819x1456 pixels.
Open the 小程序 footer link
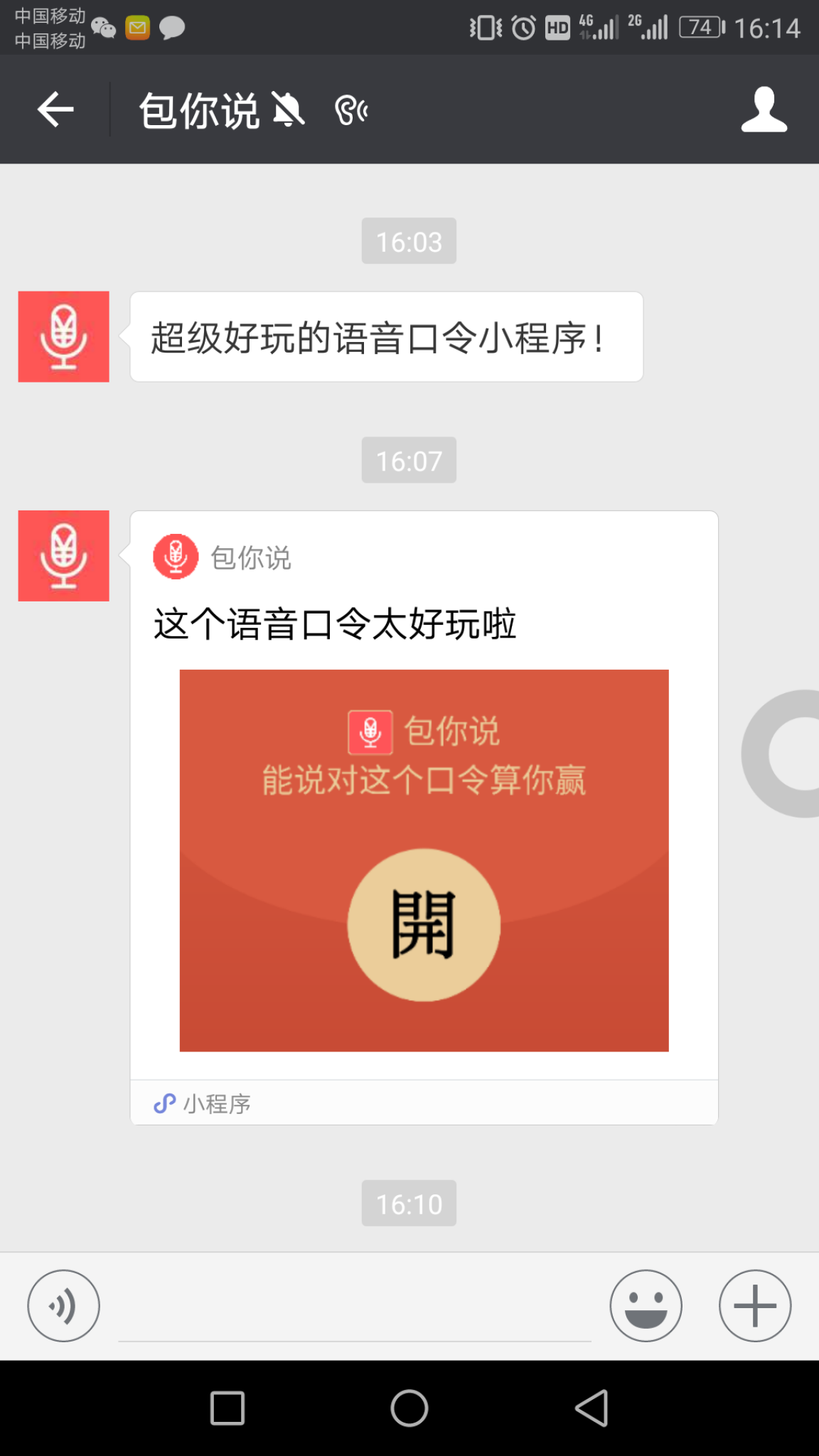(x=203, y=1103)
